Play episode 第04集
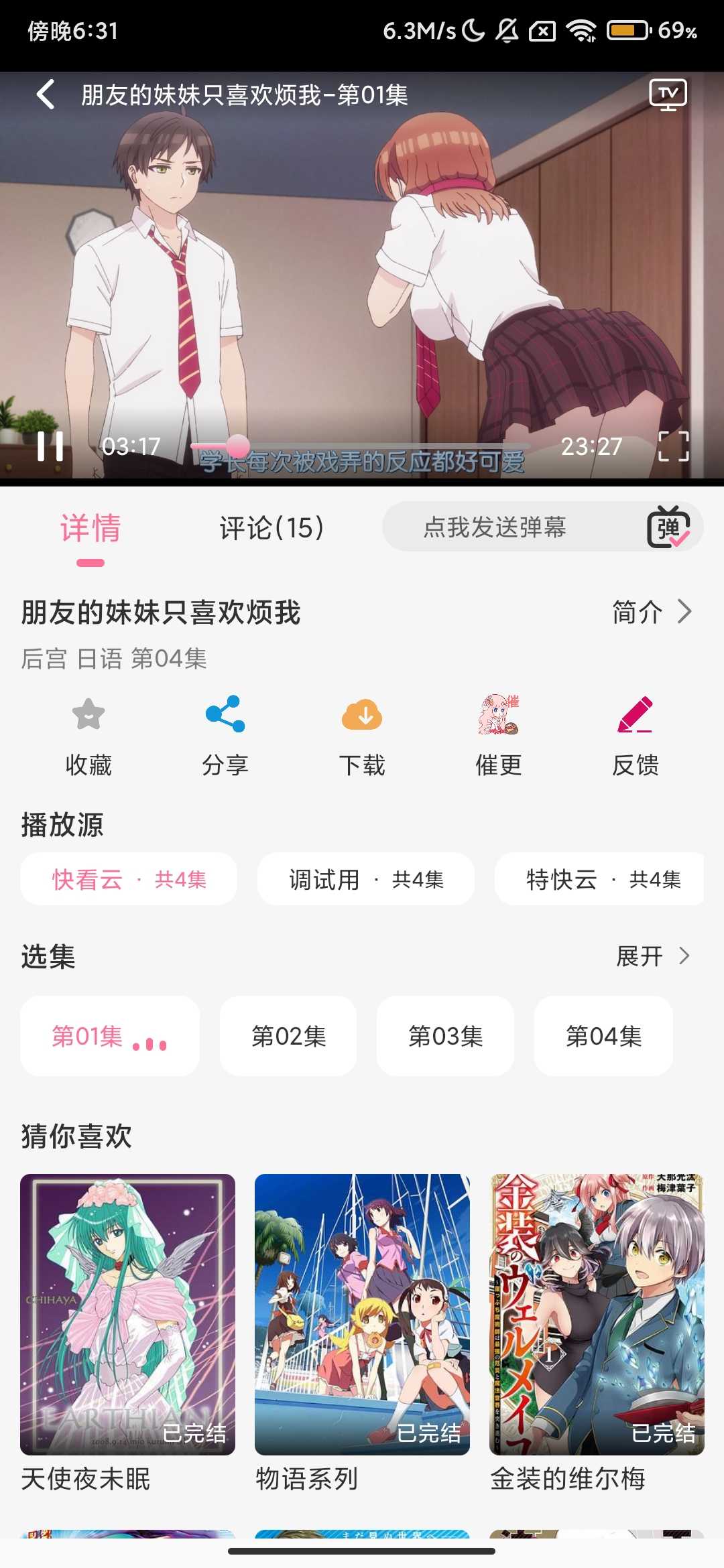This screenshot has height=1568, width=724. (x=603, y=1036)
